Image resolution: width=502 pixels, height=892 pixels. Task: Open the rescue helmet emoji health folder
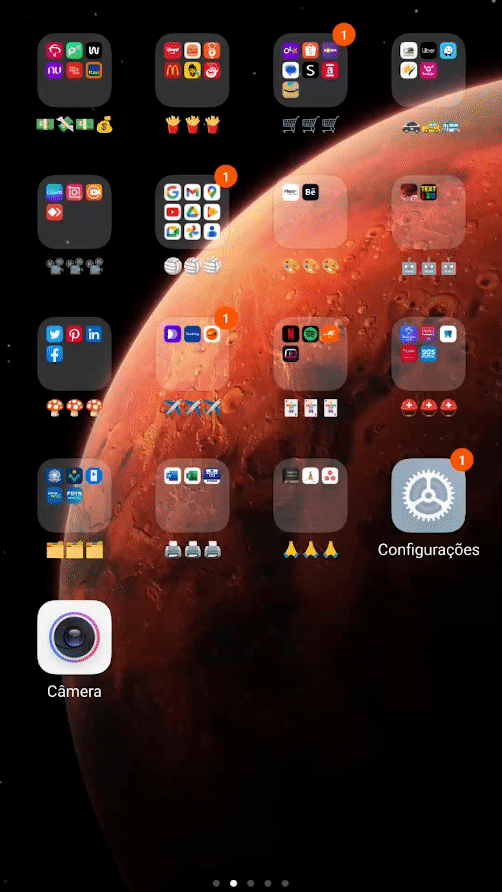click(429, 354)
